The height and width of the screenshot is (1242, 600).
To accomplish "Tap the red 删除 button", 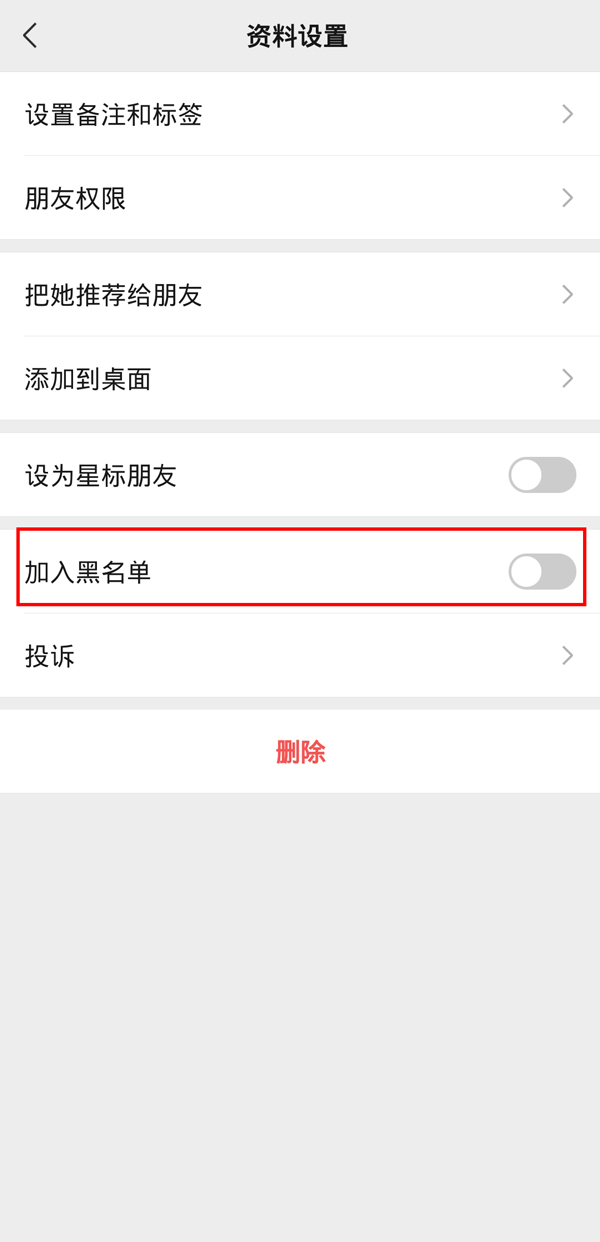I will click(300, 752).
